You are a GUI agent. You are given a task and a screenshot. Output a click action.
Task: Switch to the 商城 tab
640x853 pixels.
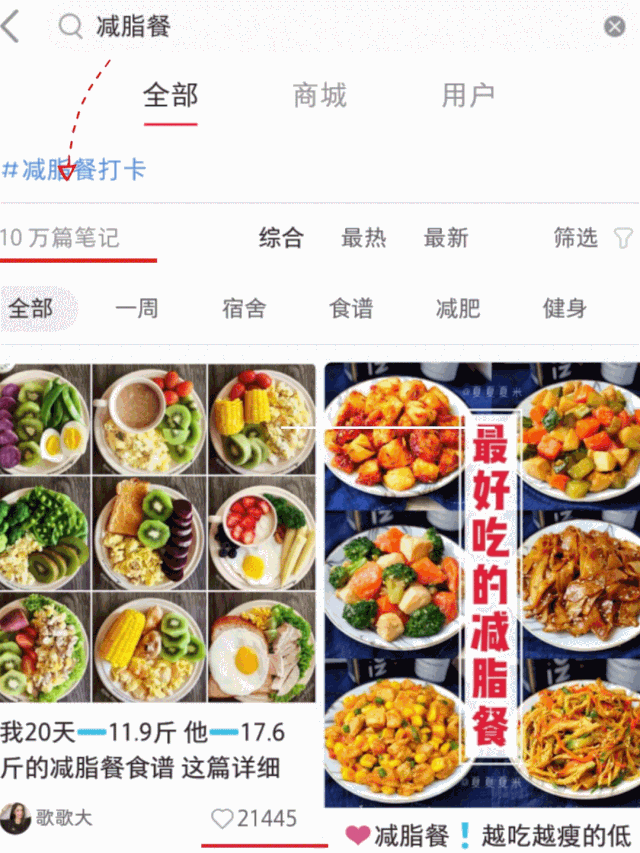click(x=319, y=96)
